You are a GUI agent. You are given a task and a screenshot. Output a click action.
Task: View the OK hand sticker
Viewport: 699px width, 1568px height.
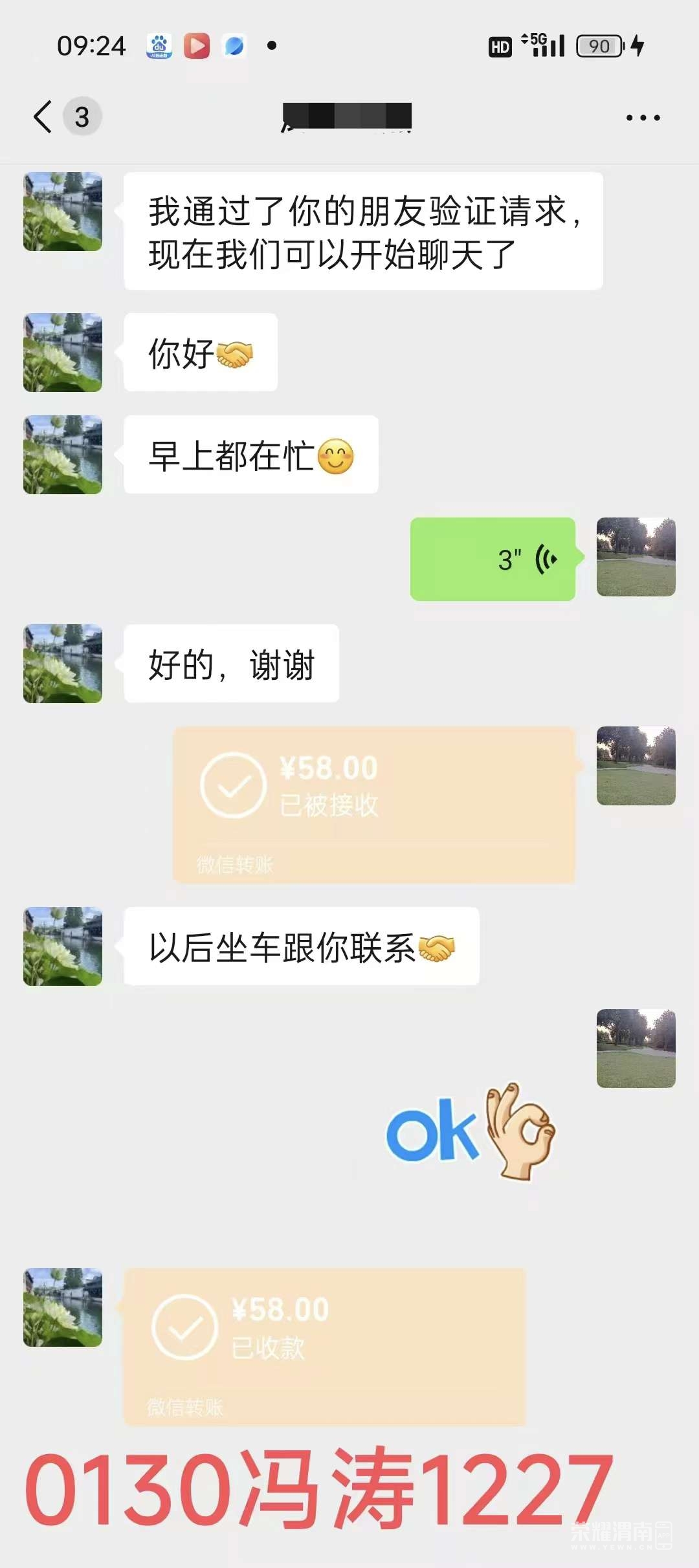click(x=471, y=1131)
